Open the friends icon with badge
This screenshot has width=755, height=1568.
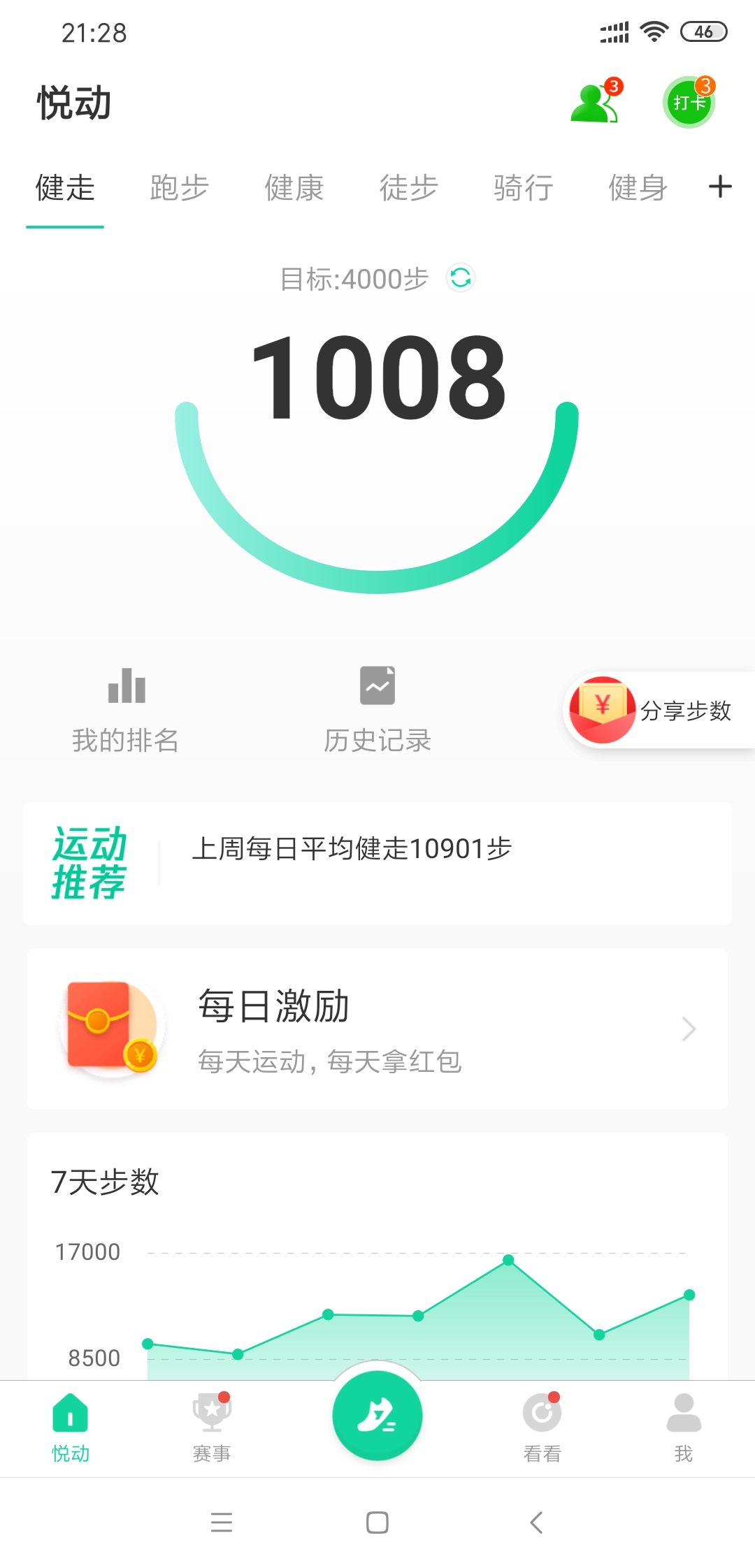tap(596, 102)
